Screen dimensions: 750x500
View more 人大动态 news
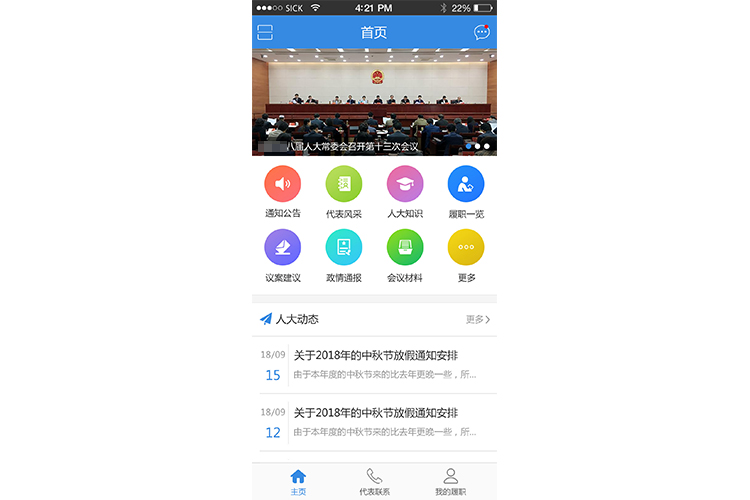[x=478, y=319]
